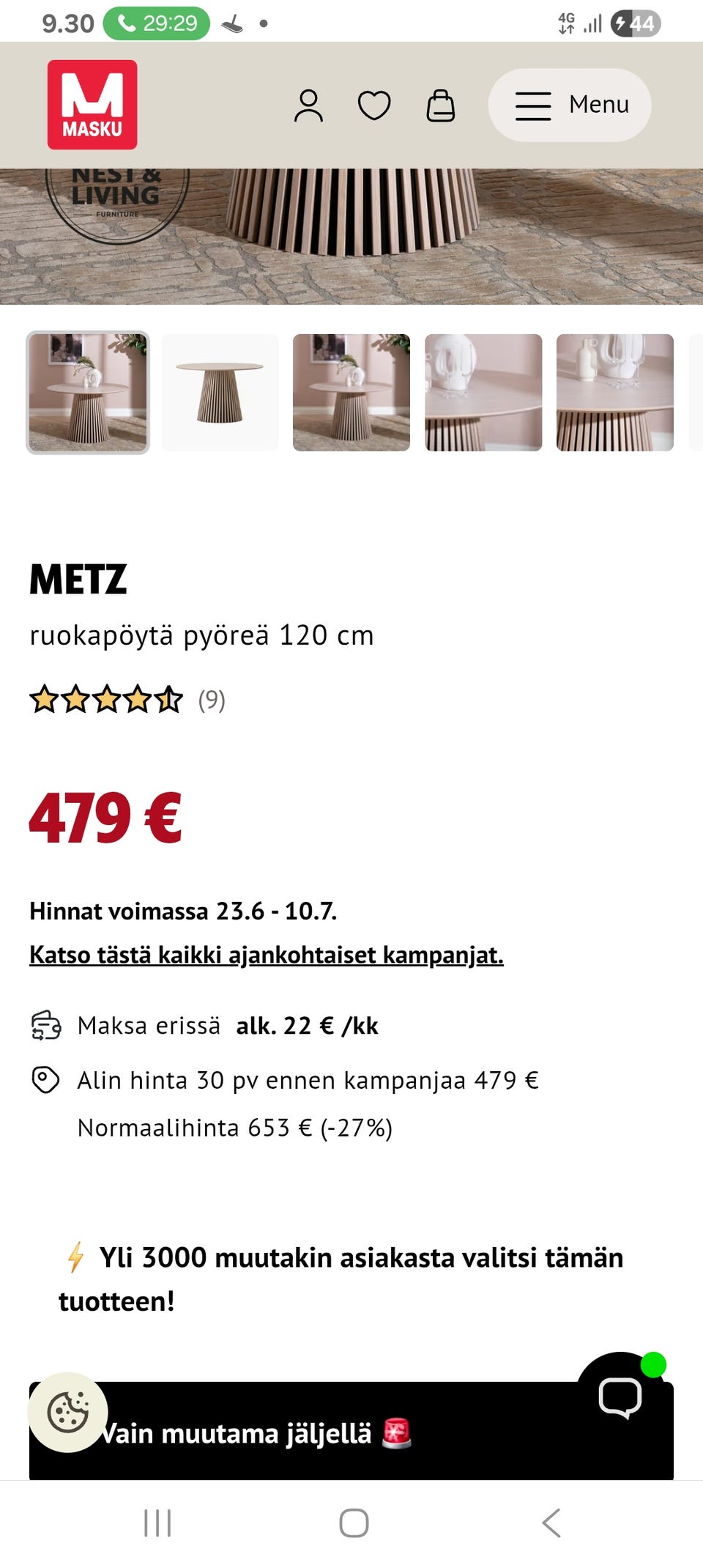Open the chat support bubble

click(x=621, y=1395)
